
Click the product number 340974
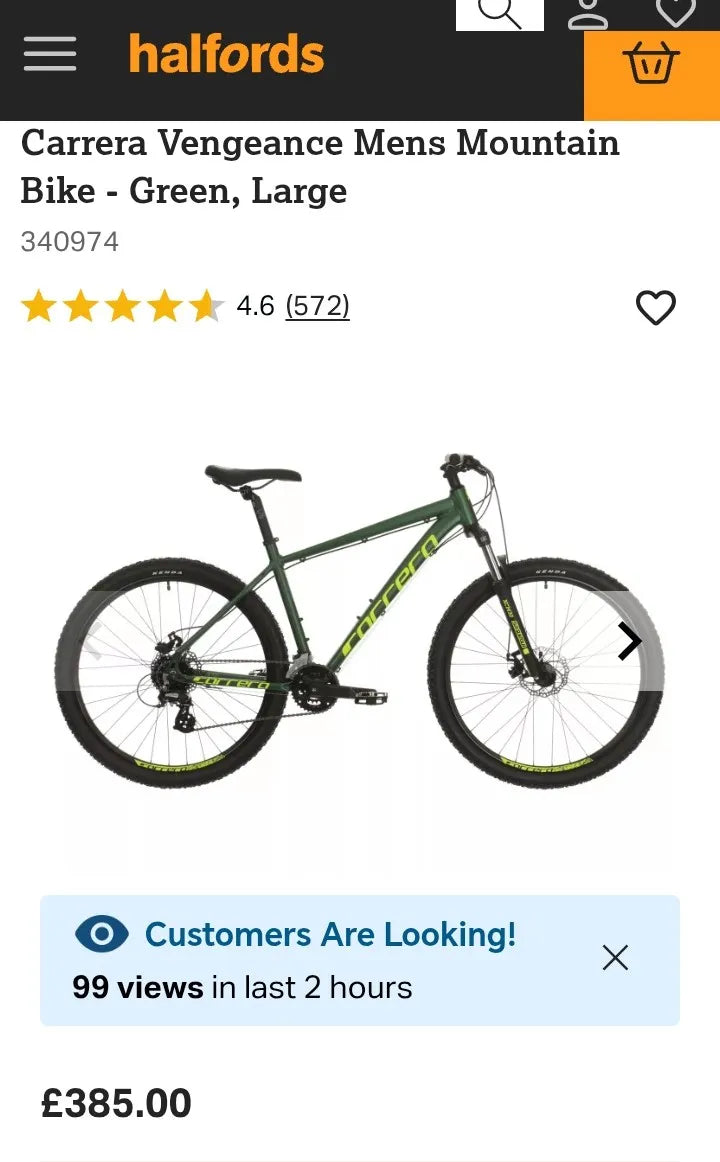70,241
